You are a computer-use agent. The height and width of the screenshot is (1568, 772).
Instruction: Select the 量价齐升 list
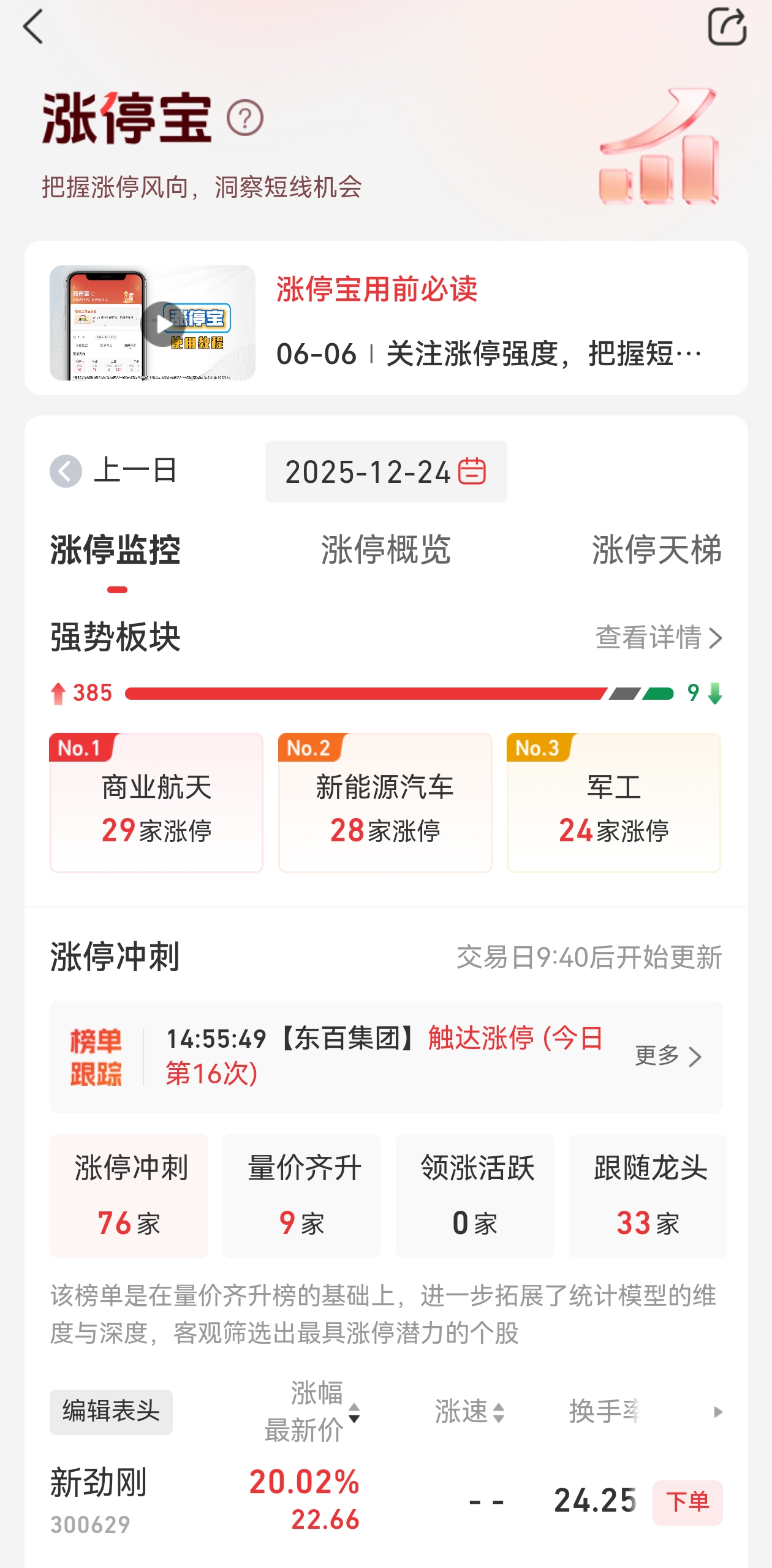tap(302, 1195)
